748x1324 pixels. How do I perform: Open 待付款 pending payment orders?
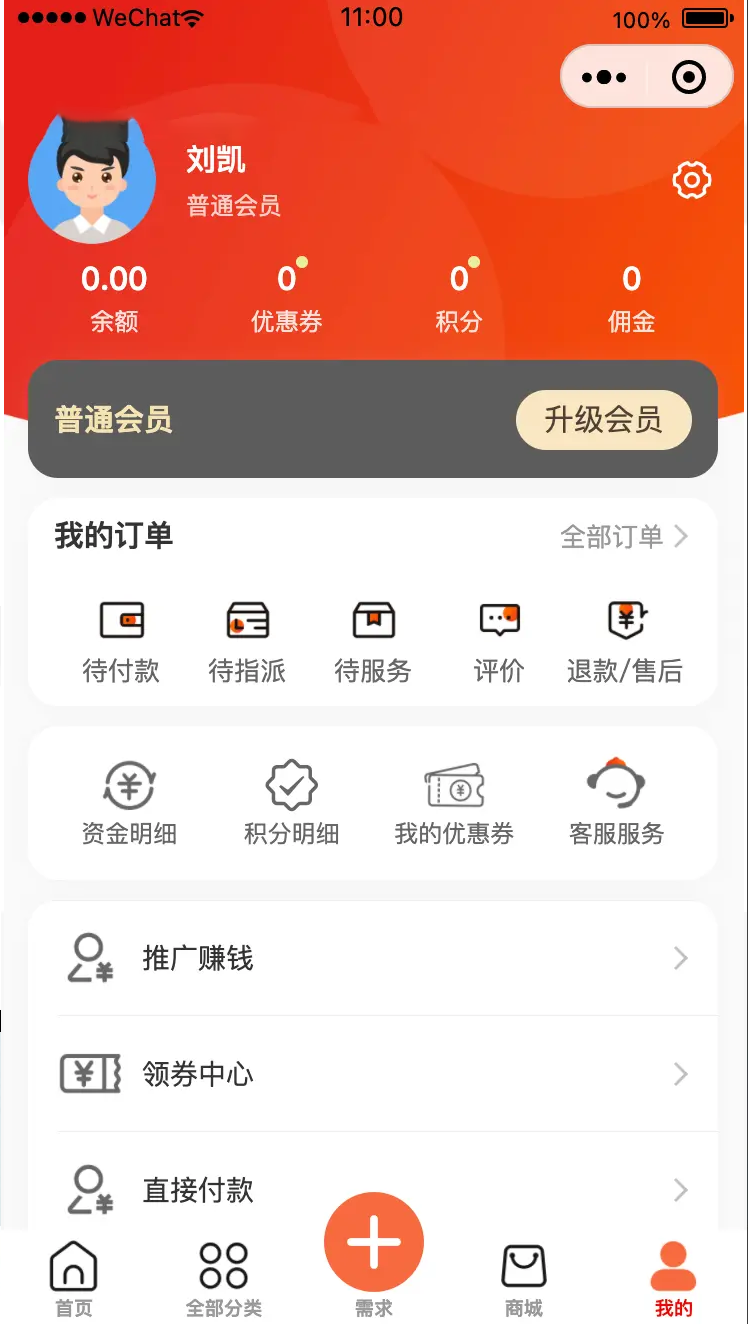click(x=121, y=641)
